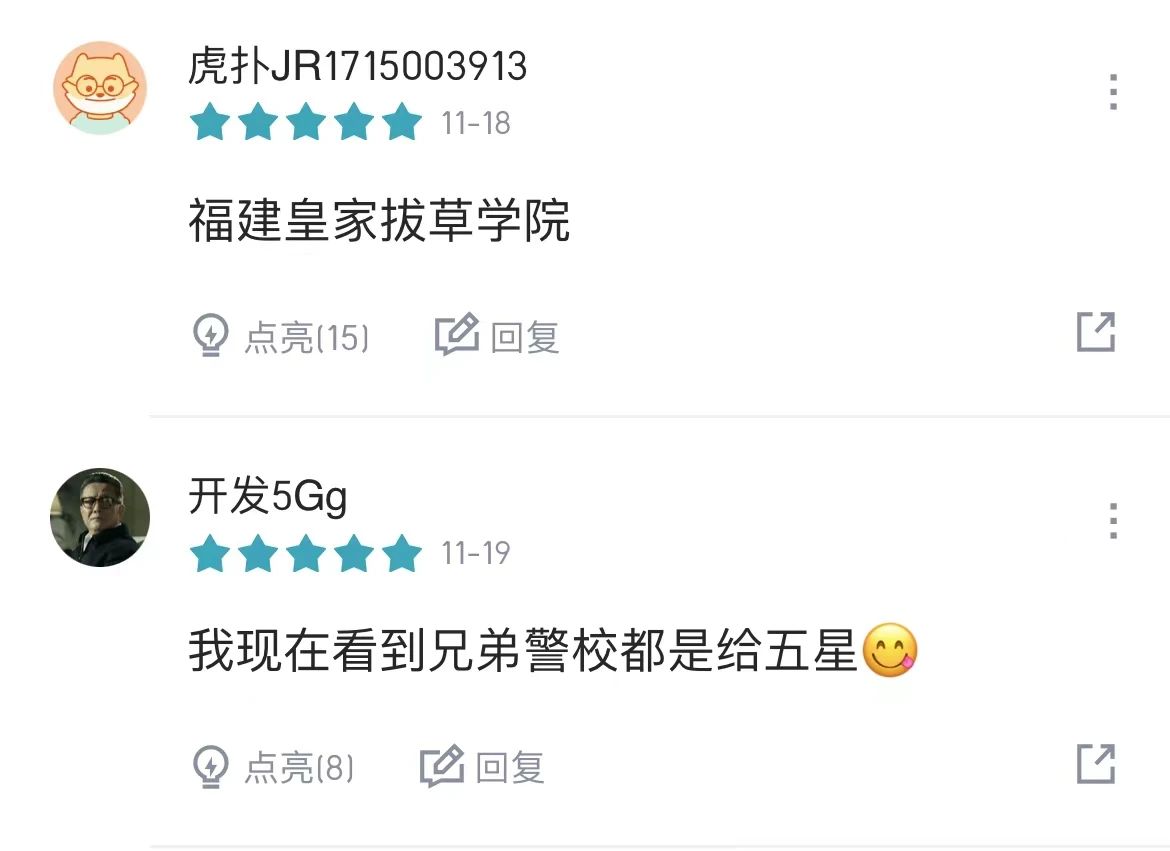The width and height of the screenshot is (1170, 851).
Task: Light up (点亮) the 福建皇家拔草学院 comment
Action: coord(280,337)
